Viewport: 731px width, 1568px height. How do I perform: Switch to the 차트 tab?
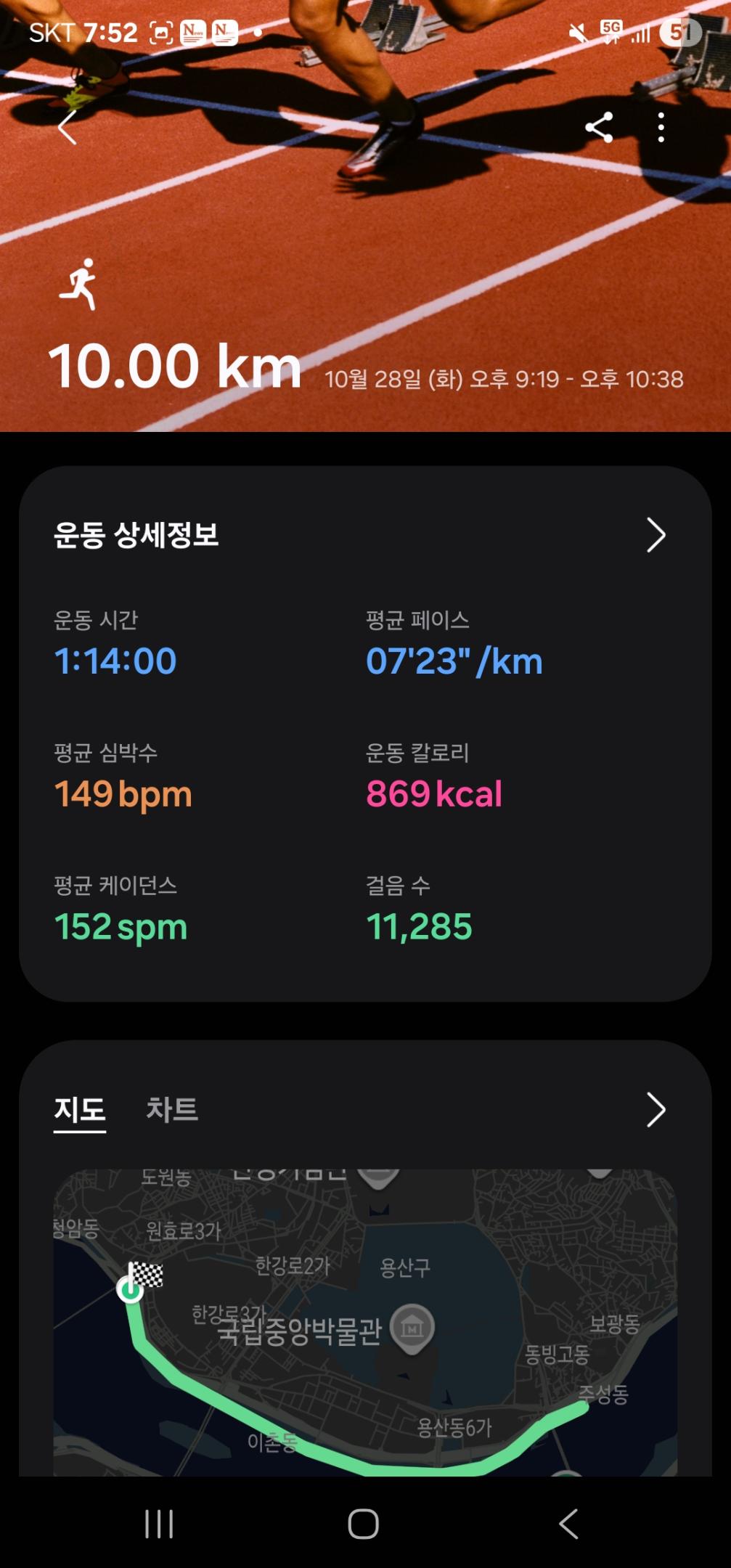point(173,1109)
